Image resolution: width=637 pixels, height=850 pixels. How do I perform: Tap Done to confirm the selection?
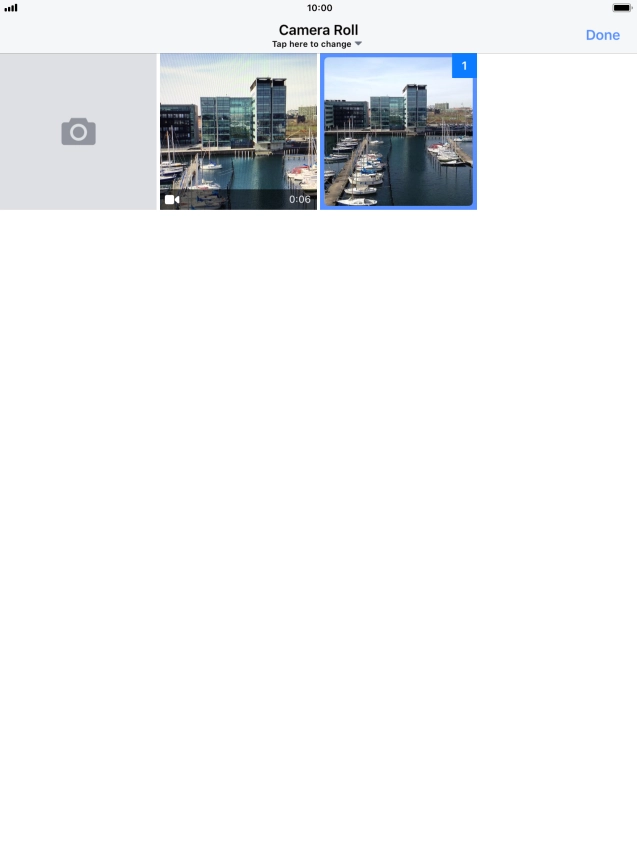click(x=602, y=35)
